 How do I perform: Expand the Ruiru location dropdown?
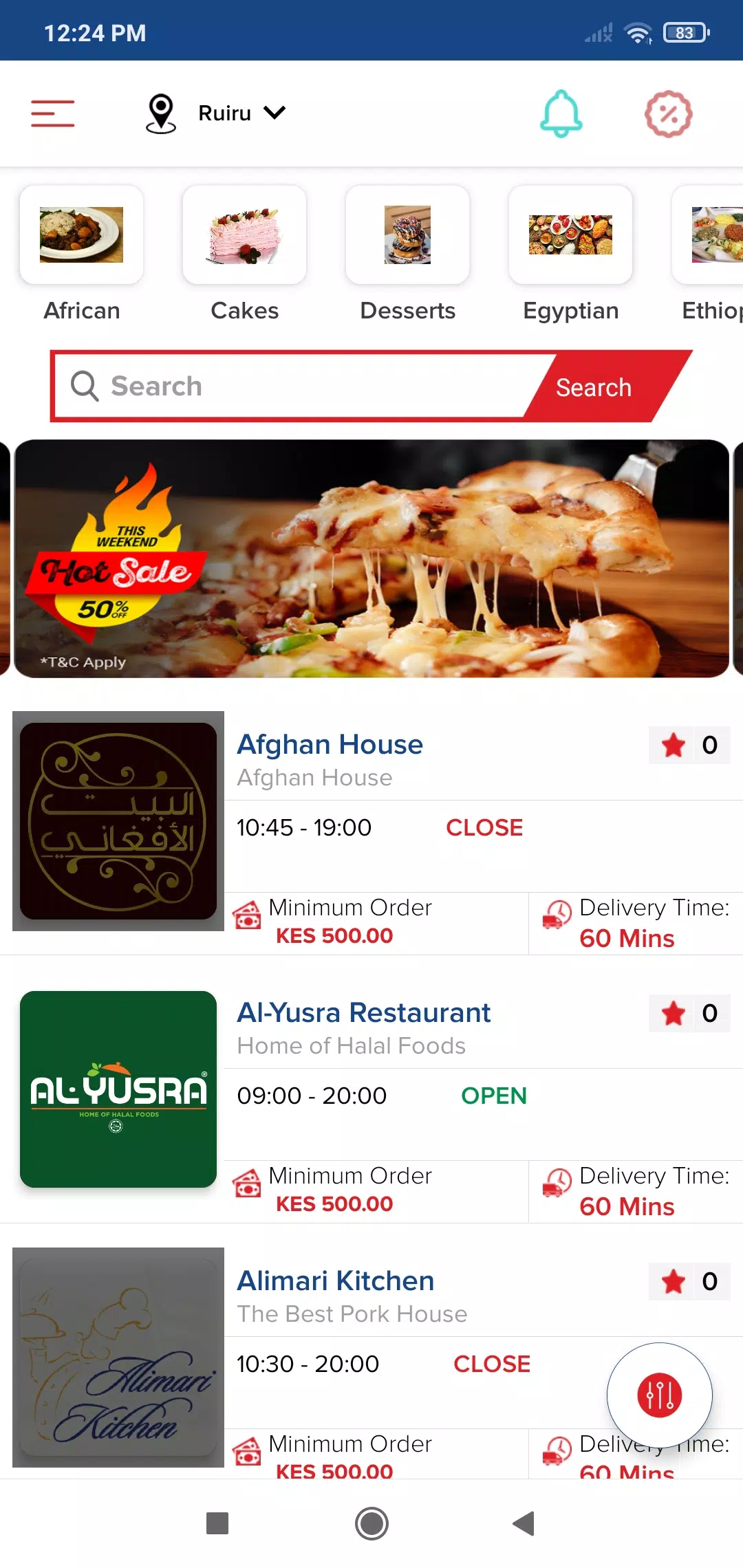[216, 113]
